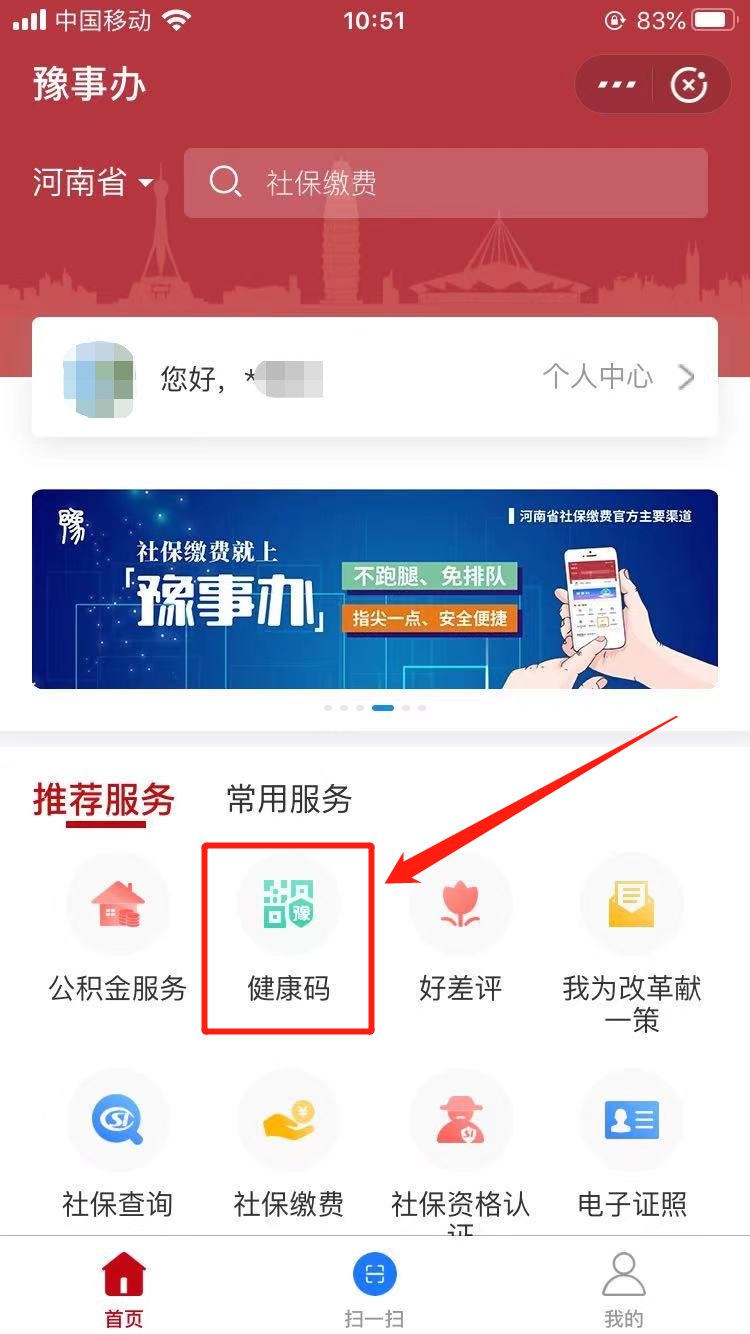Tap the 社保缴费 search box
Screen dimensions: 750x1334
[445, 182]
